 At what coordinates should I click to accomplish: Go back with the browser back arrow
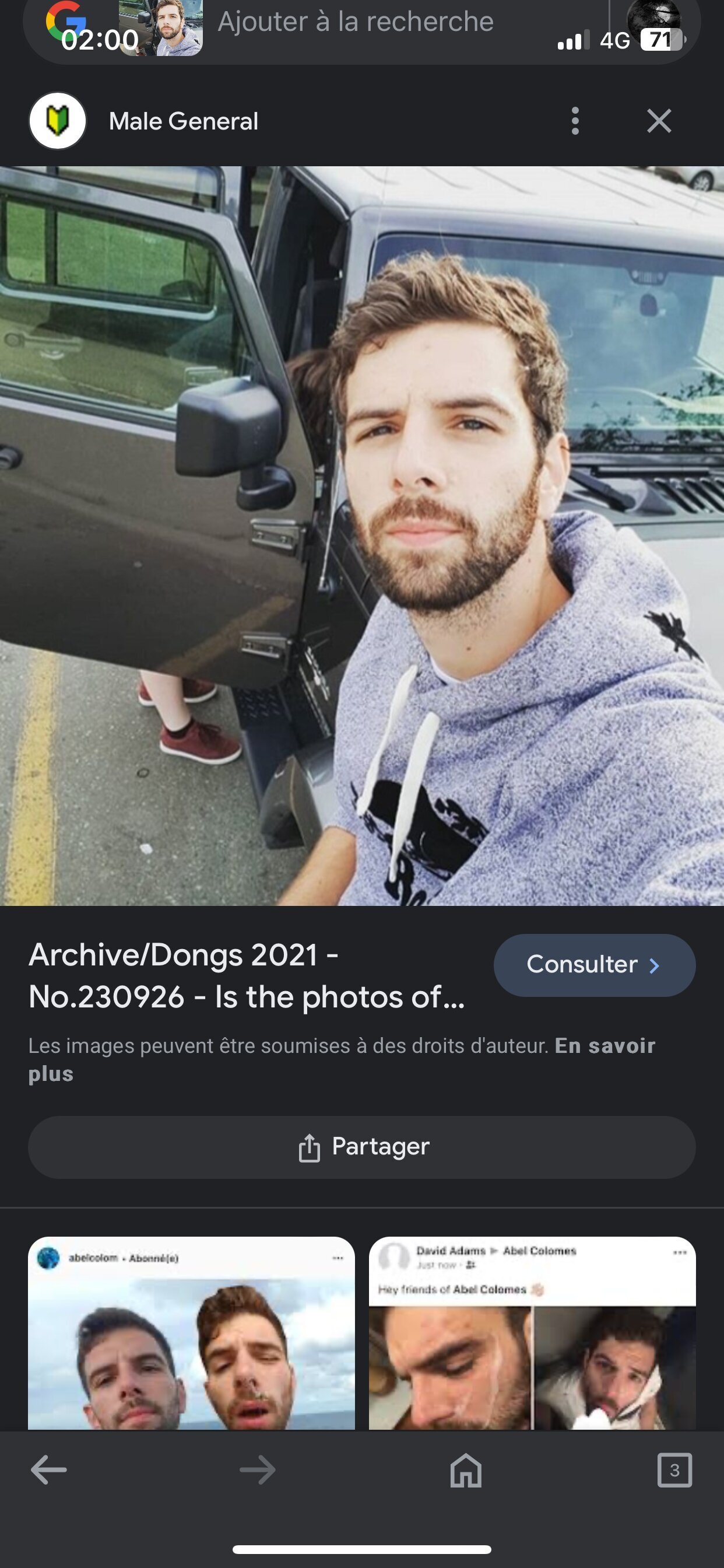pos(48,1470)
